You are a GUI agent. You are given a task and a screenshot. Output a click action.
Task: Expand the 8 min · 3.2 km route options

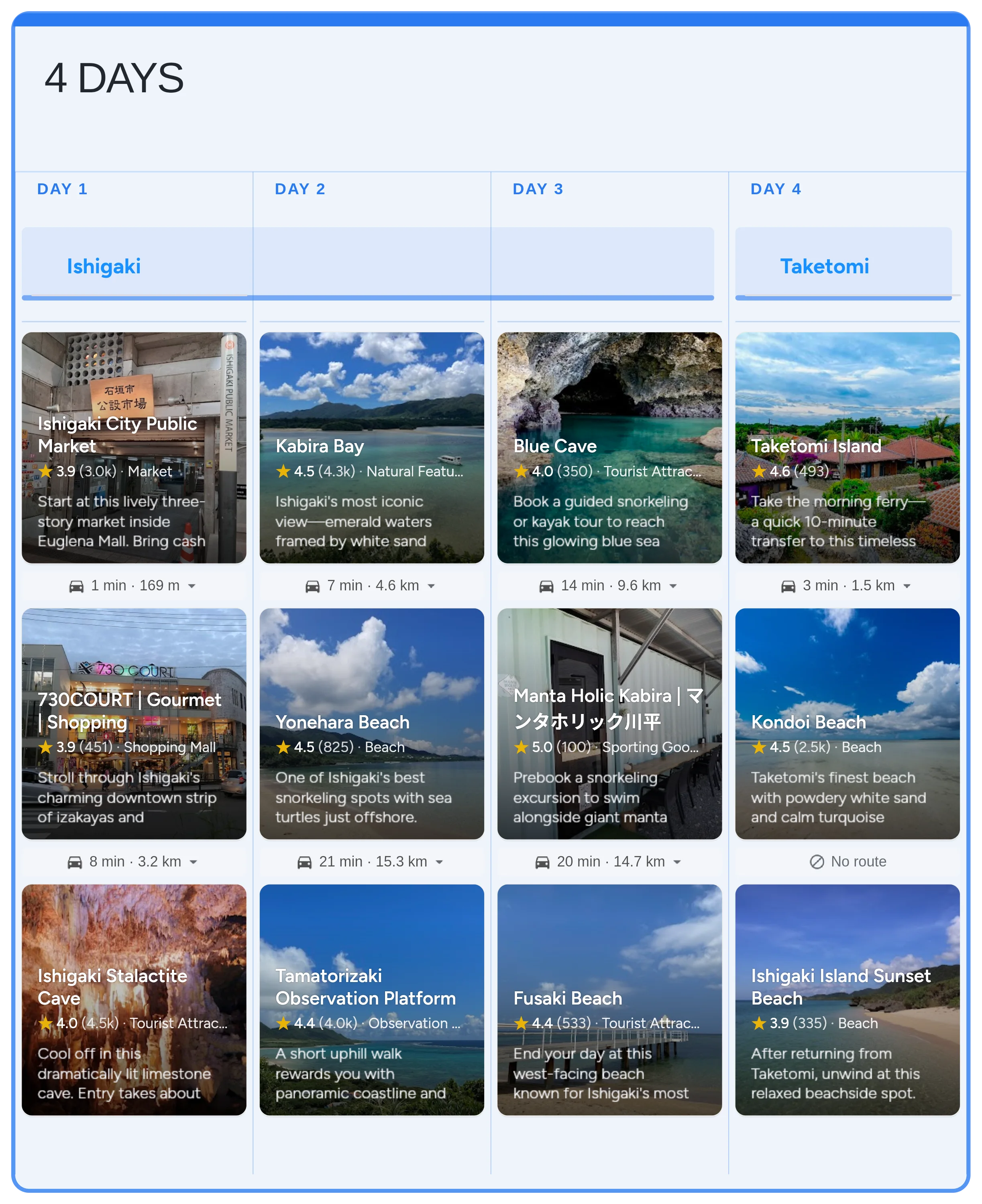coord(194,862)
